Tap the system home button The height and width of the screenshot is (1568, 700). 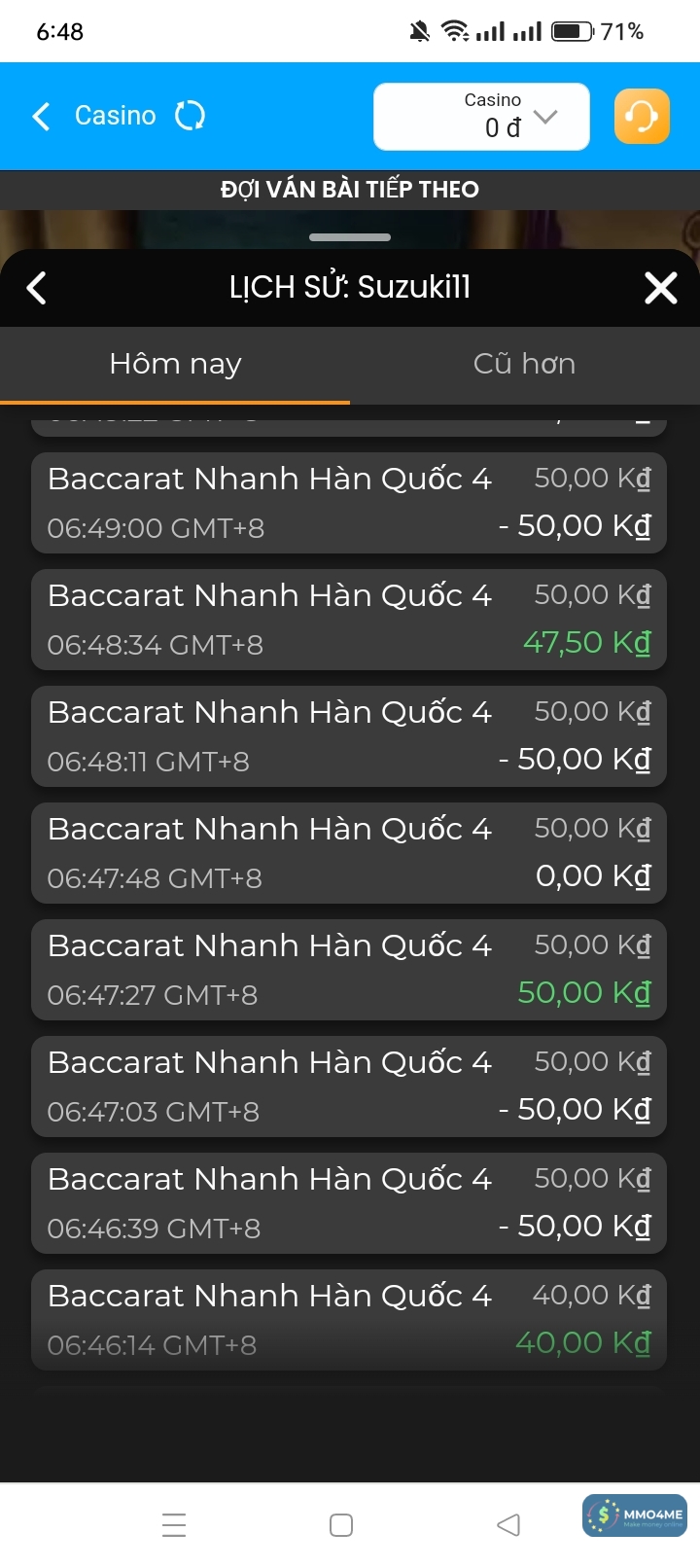(x=341, y=1525)
